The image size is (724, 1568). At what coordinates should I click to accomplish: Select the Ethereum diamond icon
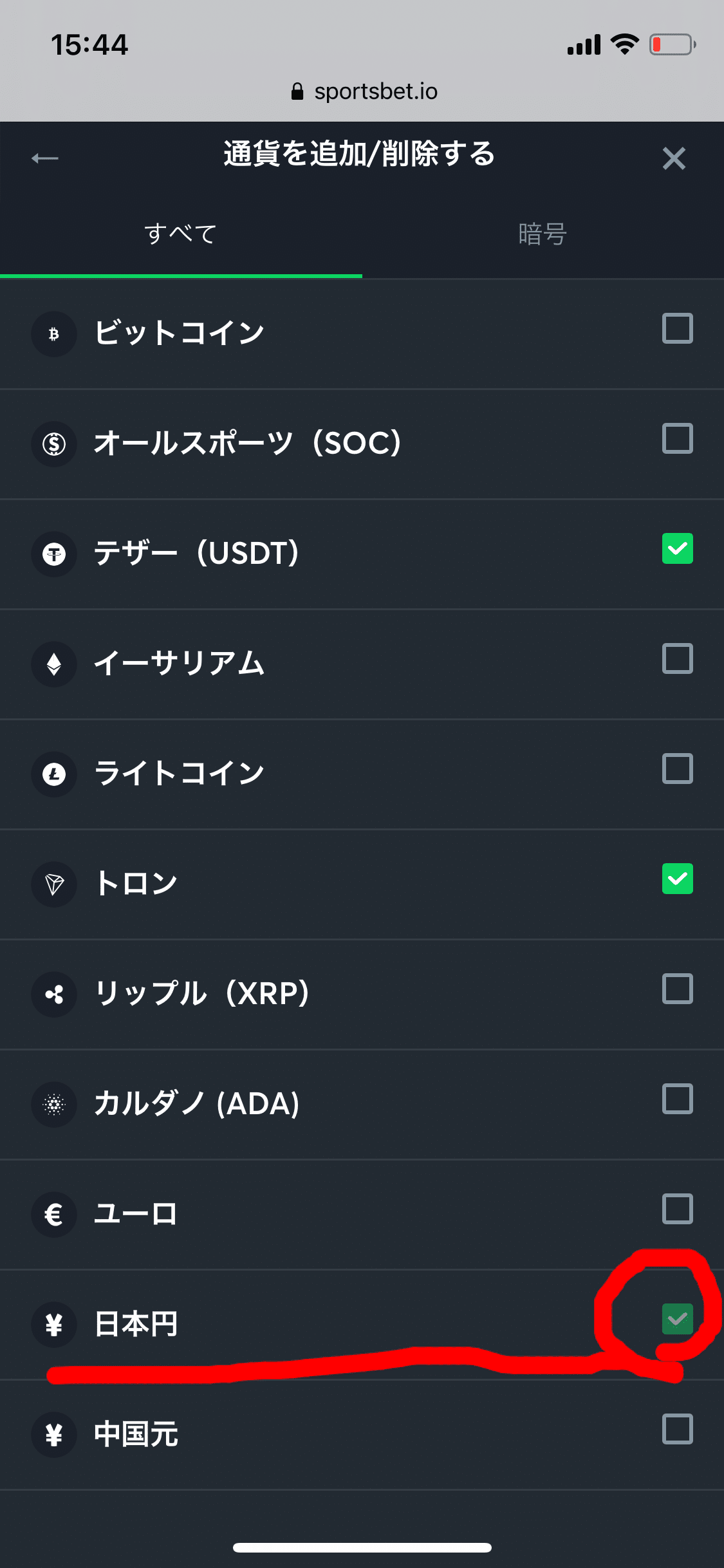(x=54, y=664)
